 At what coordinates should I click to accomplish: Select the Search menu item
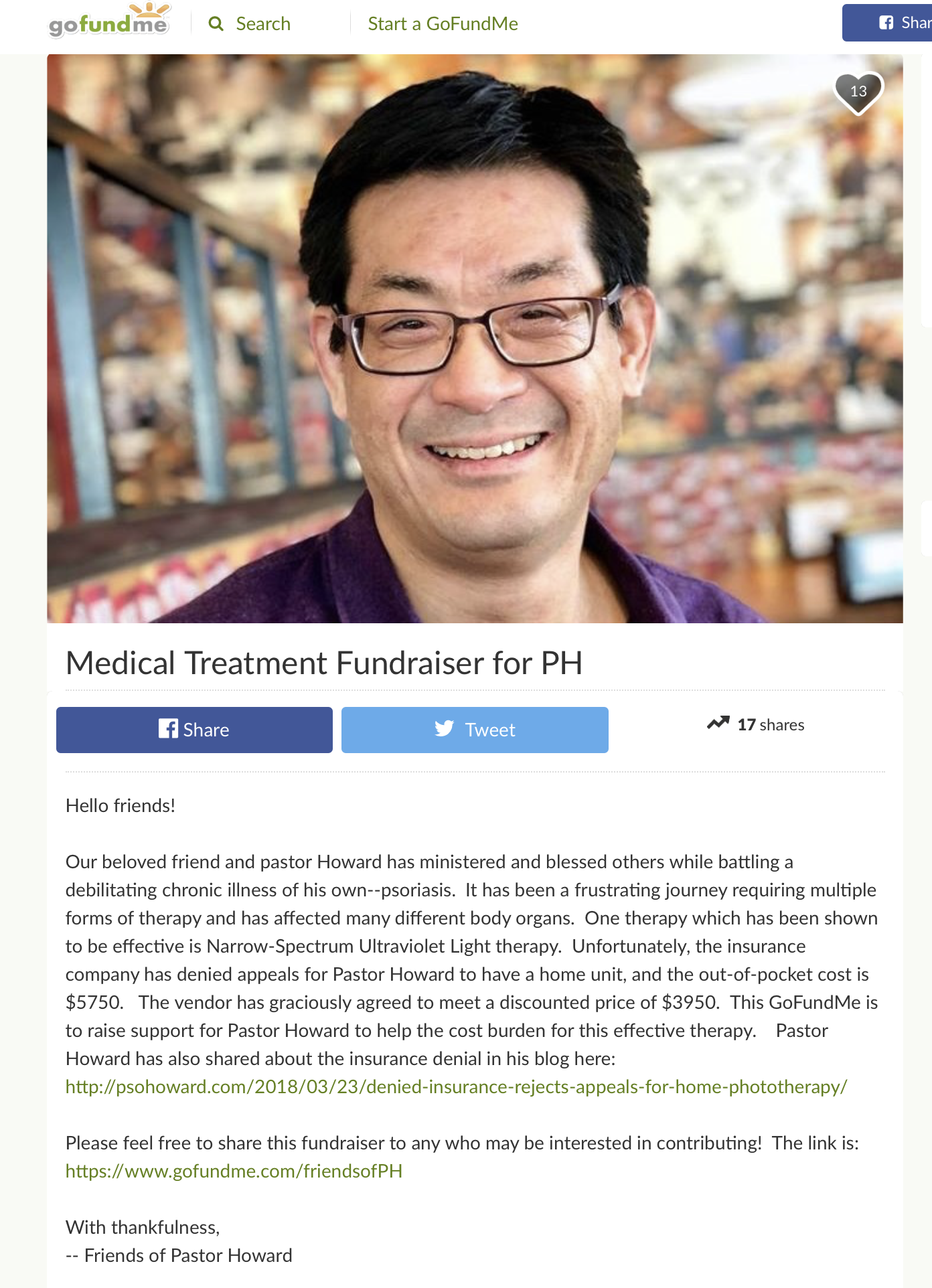tap(262, 23)
